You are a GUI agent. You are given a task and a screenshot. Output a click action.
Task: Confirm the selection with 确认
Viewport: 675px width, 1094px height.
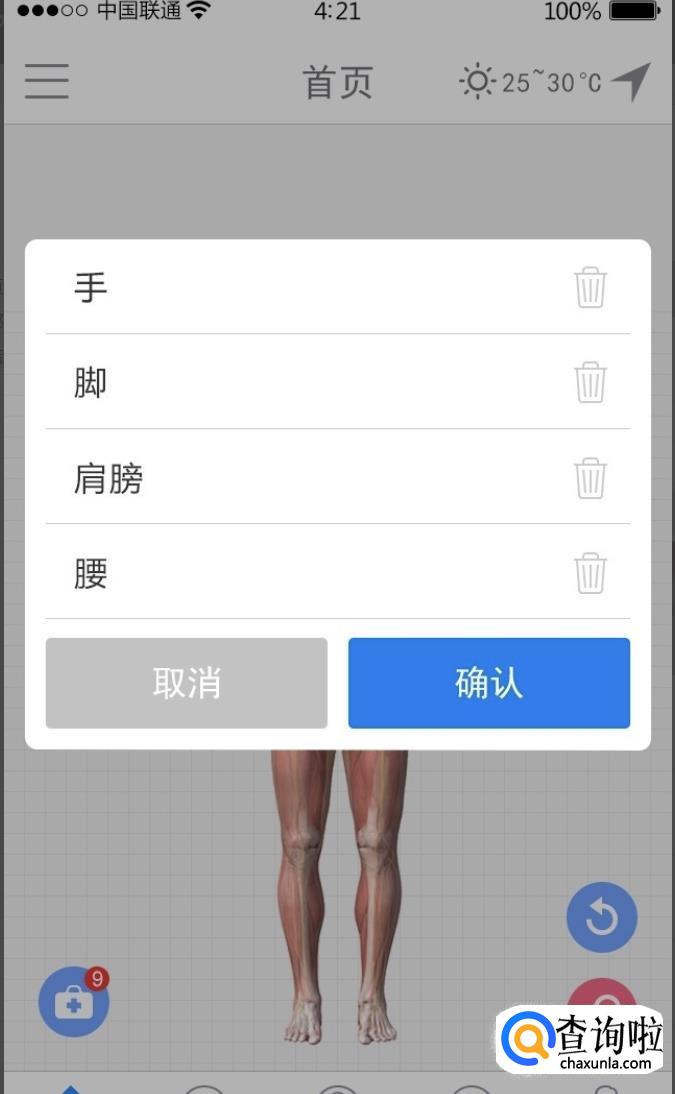(489, 683)
